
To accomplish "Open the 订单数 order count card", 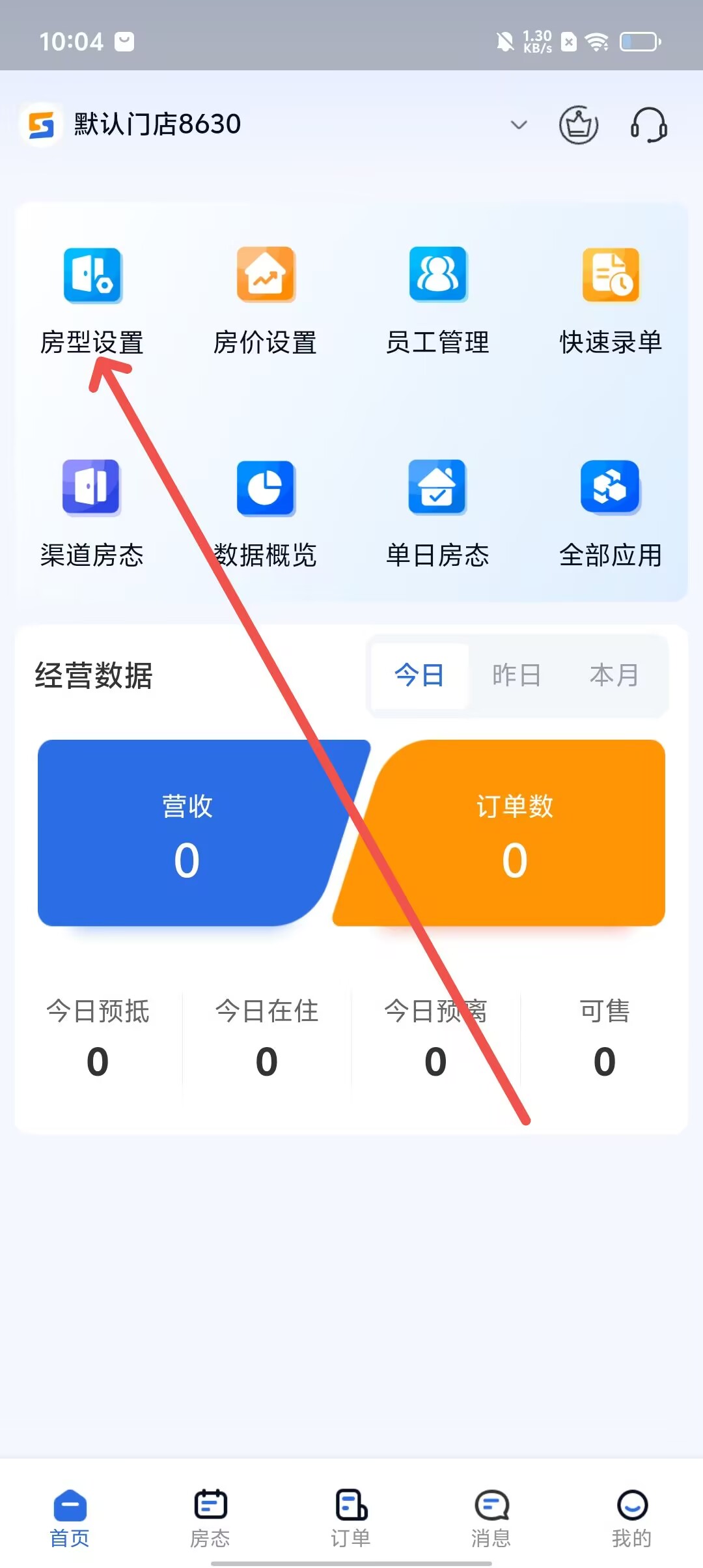I will coord(514,833).
